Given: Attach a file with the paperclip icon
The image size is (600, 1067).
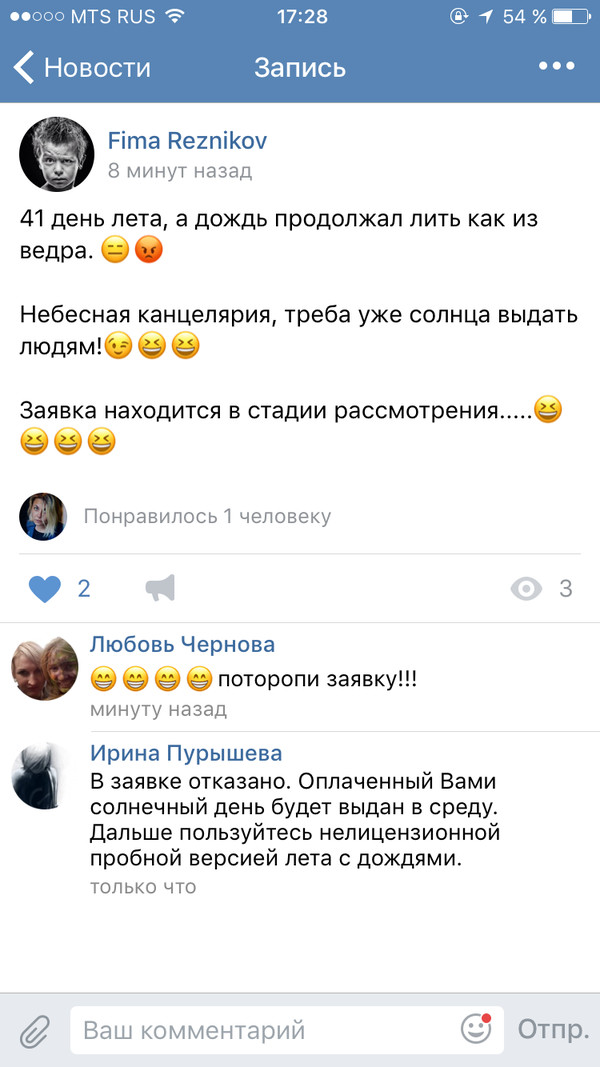Looking at the screenshot, I should click(35, 1029).
